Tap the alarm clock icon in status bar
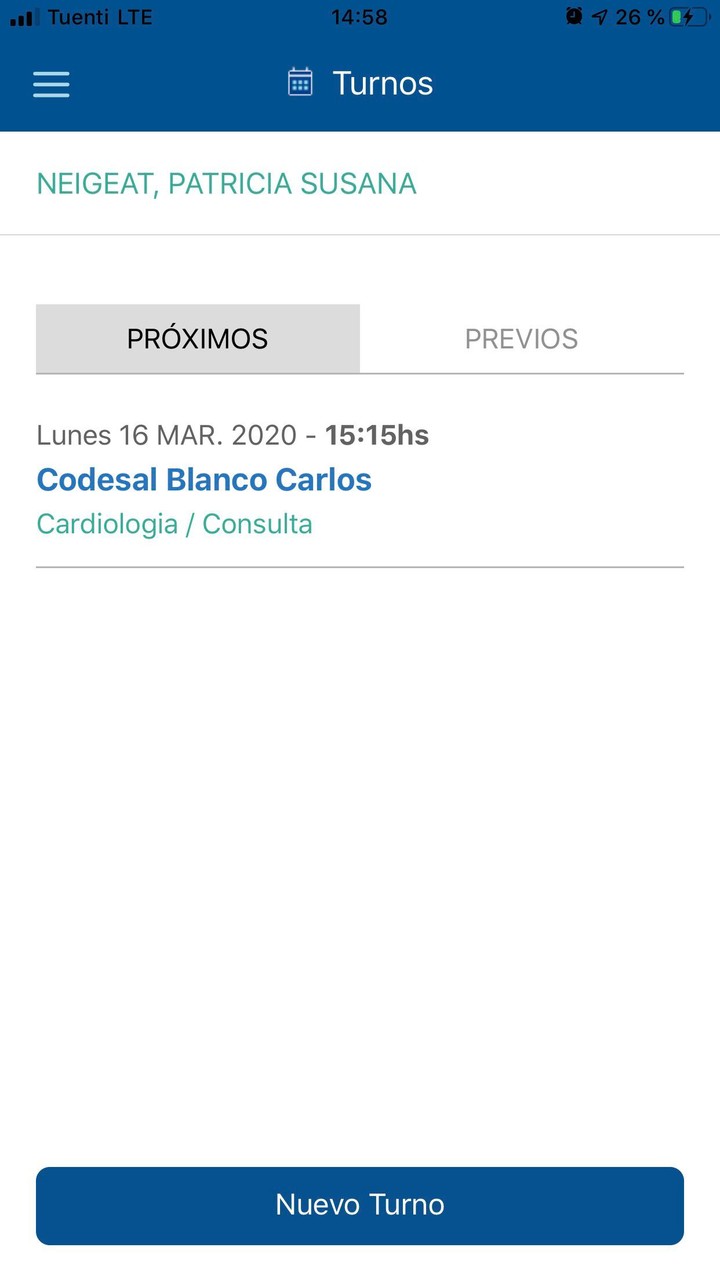The image size is (720, 1280). coord(573,16)
